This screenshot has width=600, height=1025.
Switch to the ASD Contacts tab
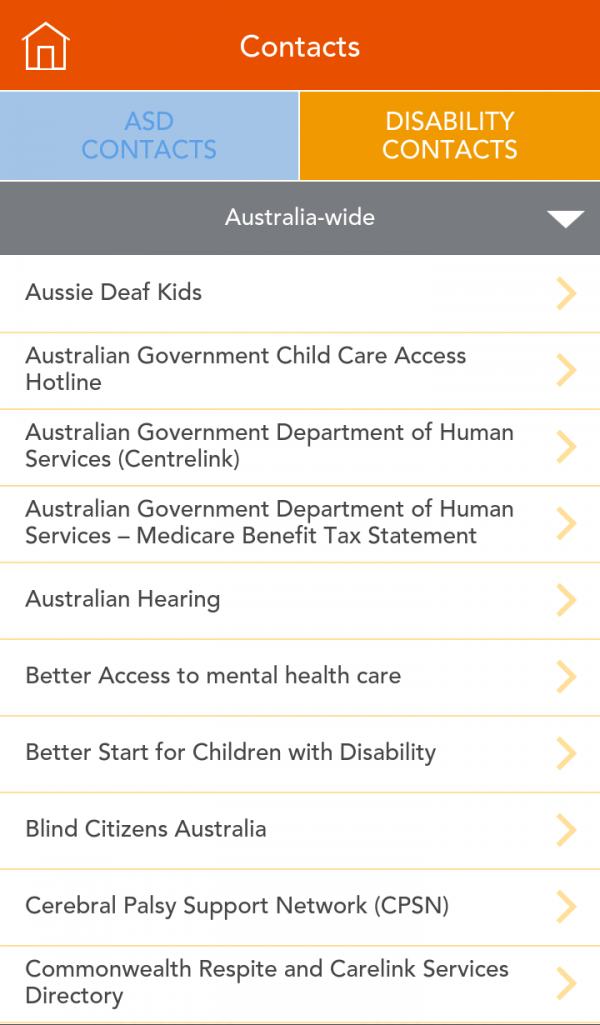[149, 135]
